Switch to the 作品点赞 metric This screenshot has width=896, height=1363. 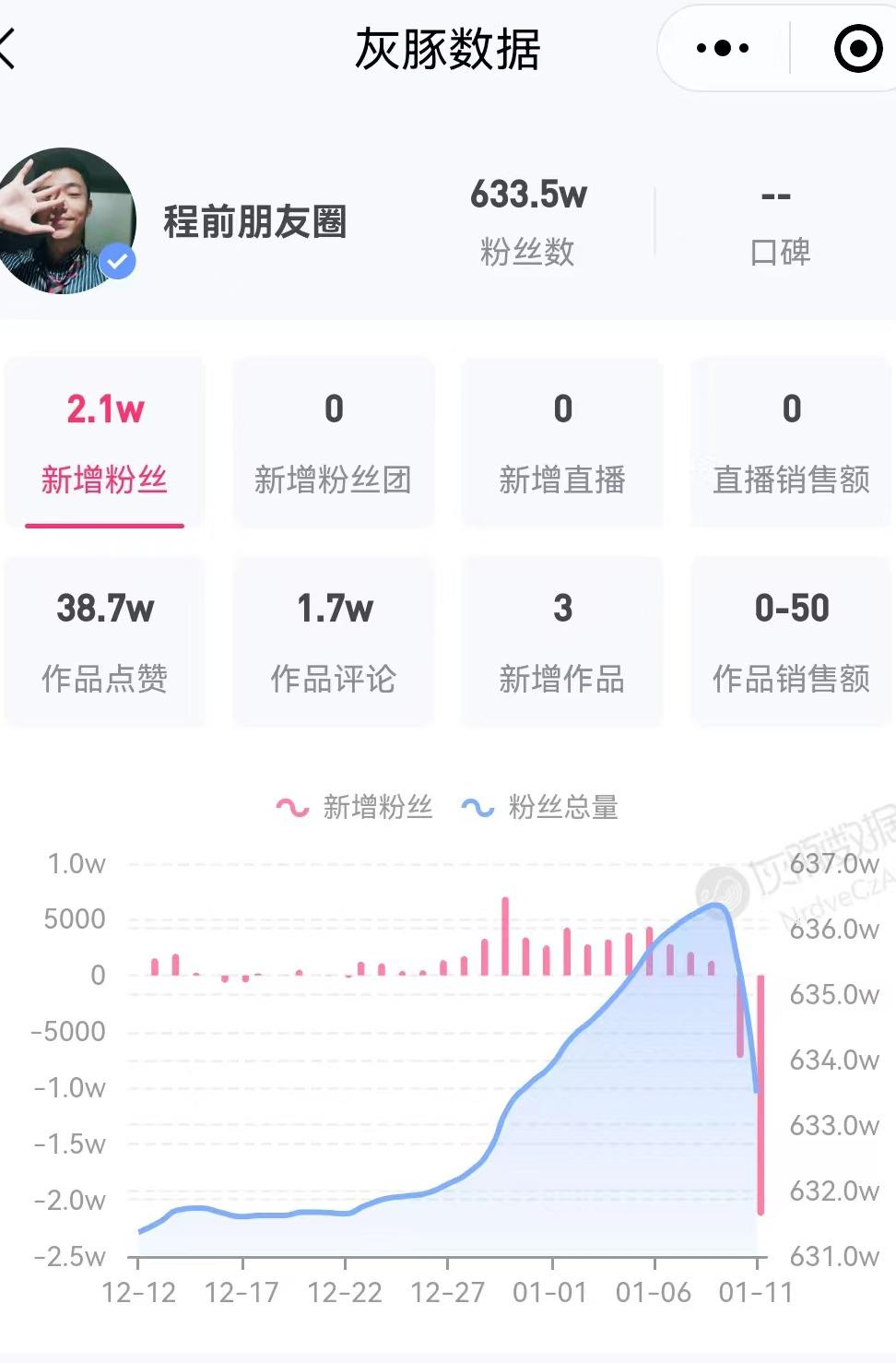104,641
